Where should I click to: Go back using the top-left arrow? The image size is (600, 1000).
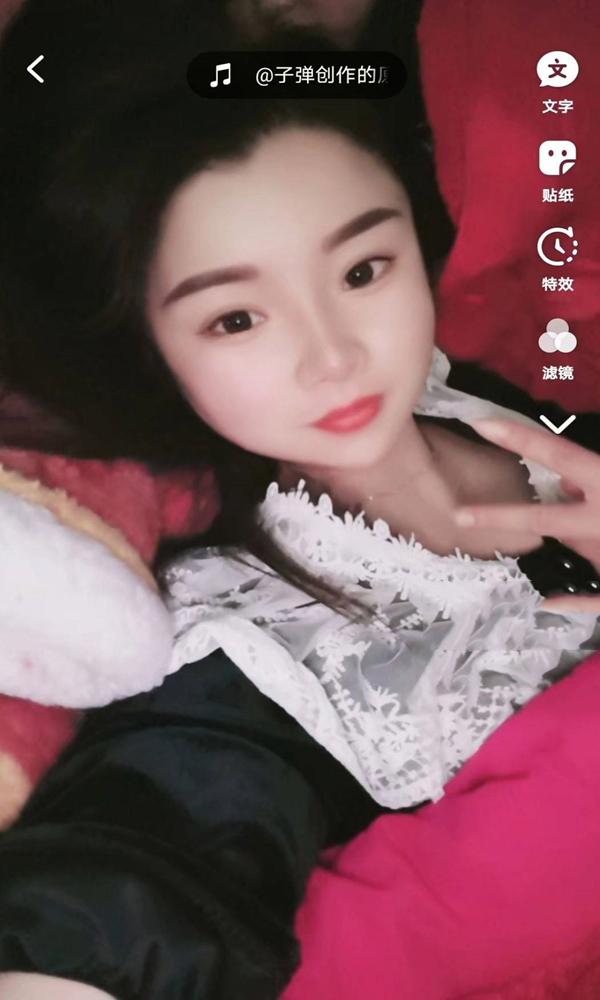(36, 69)
